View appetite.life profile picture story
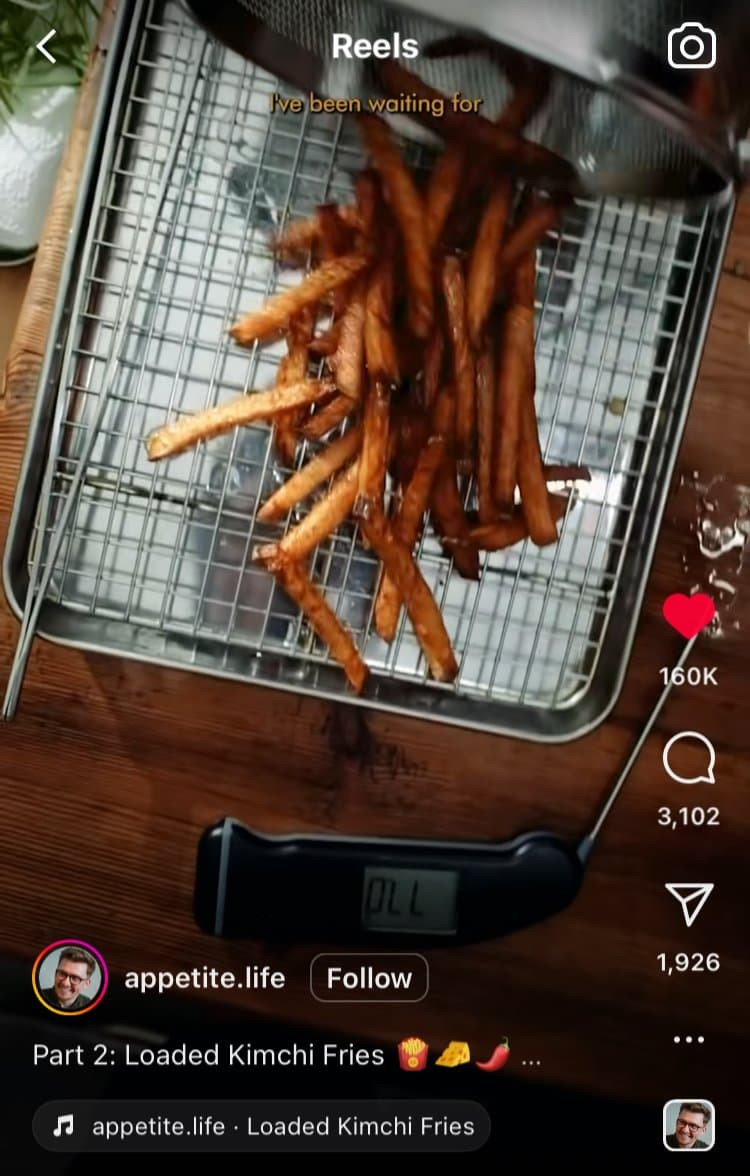Screen dimensions: 750x1176 click(x=70, y=978)
